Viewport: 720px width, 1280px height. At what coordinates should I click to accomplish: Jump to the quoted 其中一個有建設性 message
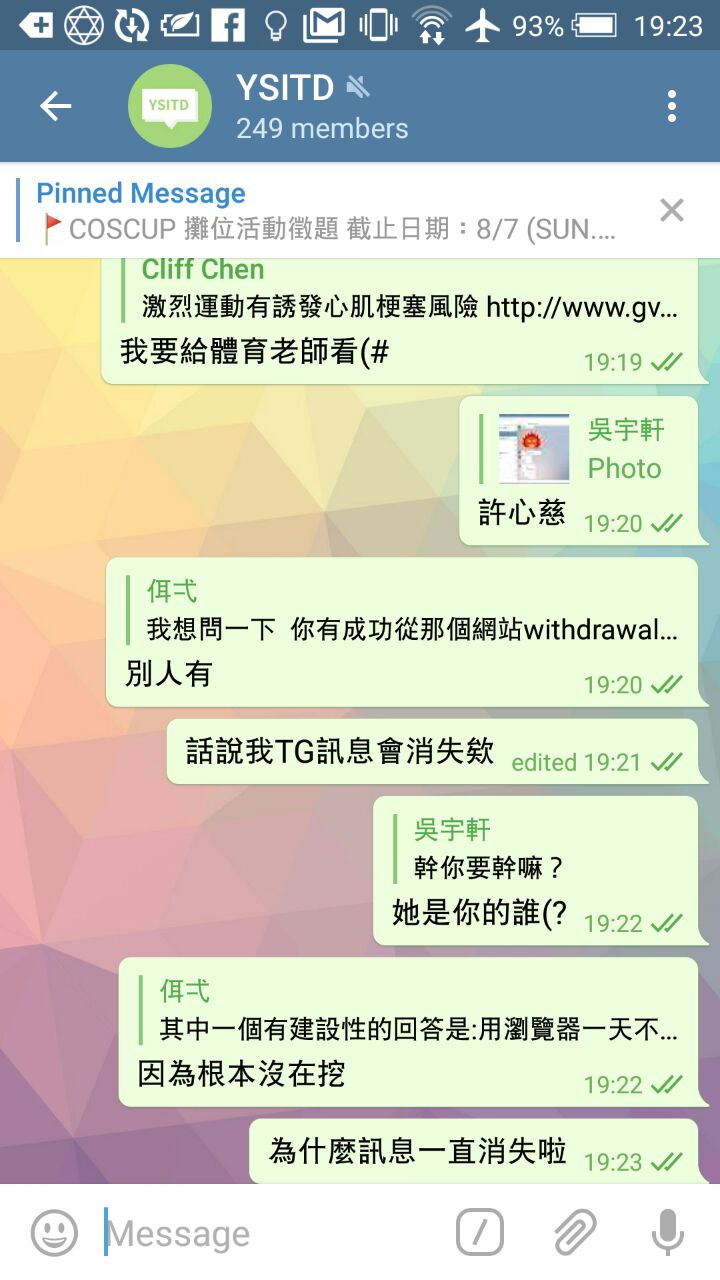415,1010
